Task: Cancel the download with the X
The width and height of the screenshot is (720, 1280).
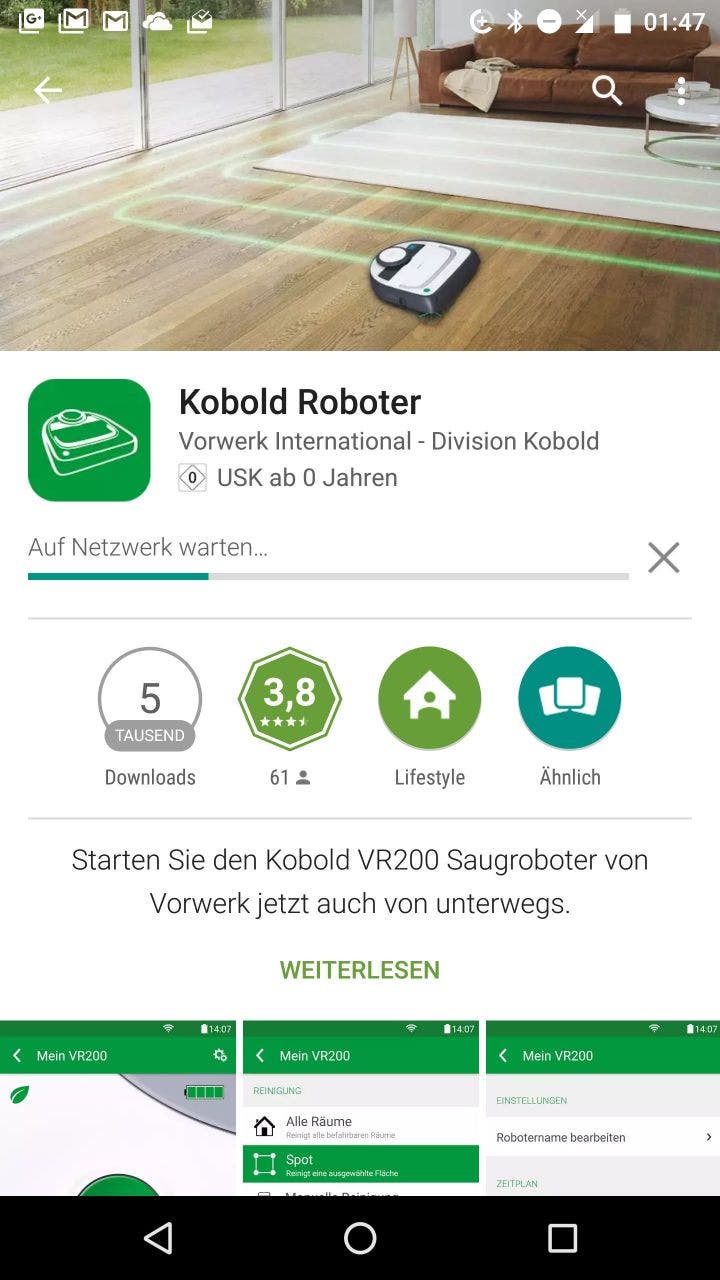Action: coord(663,558)
